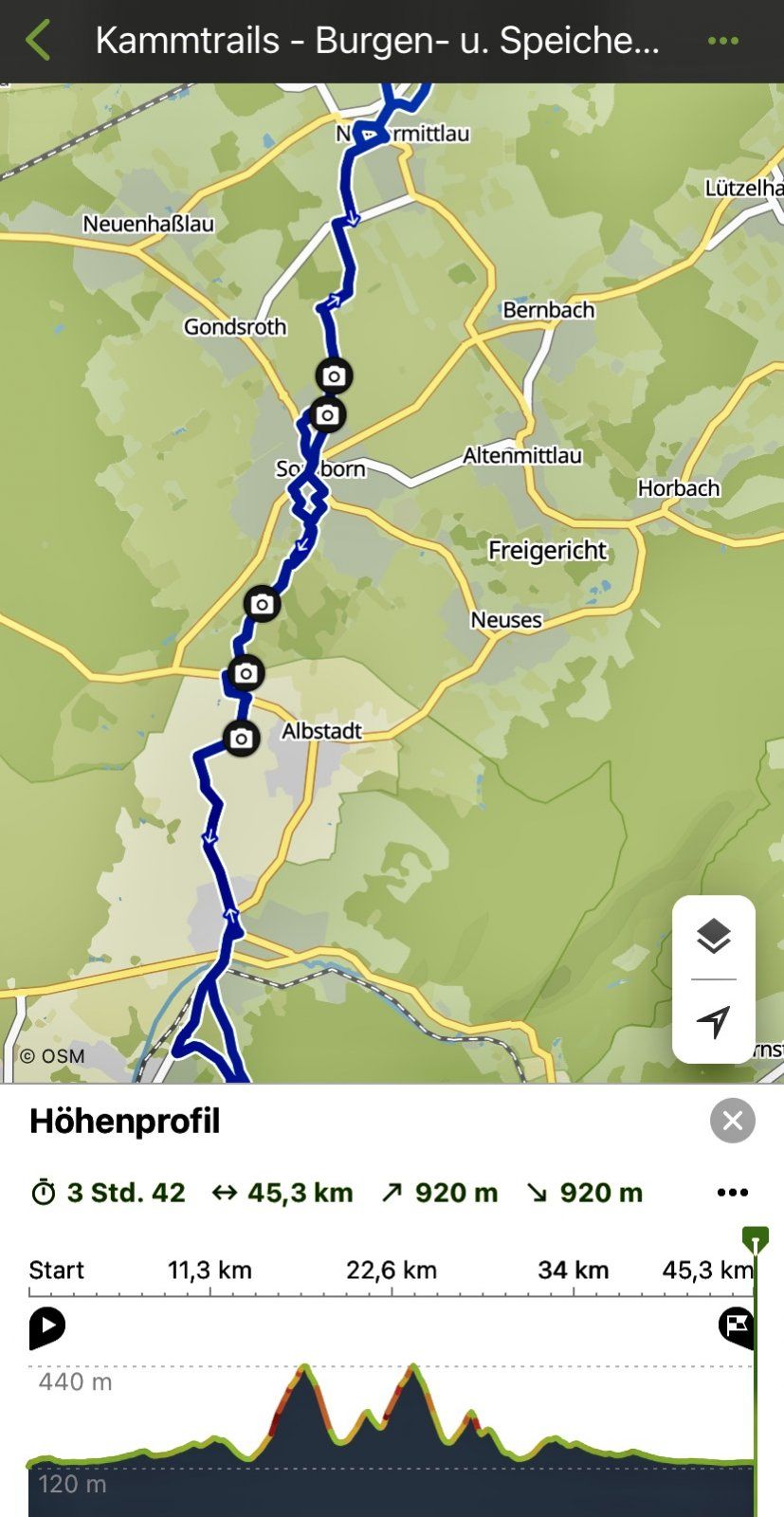Screen dimensions: 784x1517
Task: Open the green overflow menu in header
Action: click(x=722, y=41)
